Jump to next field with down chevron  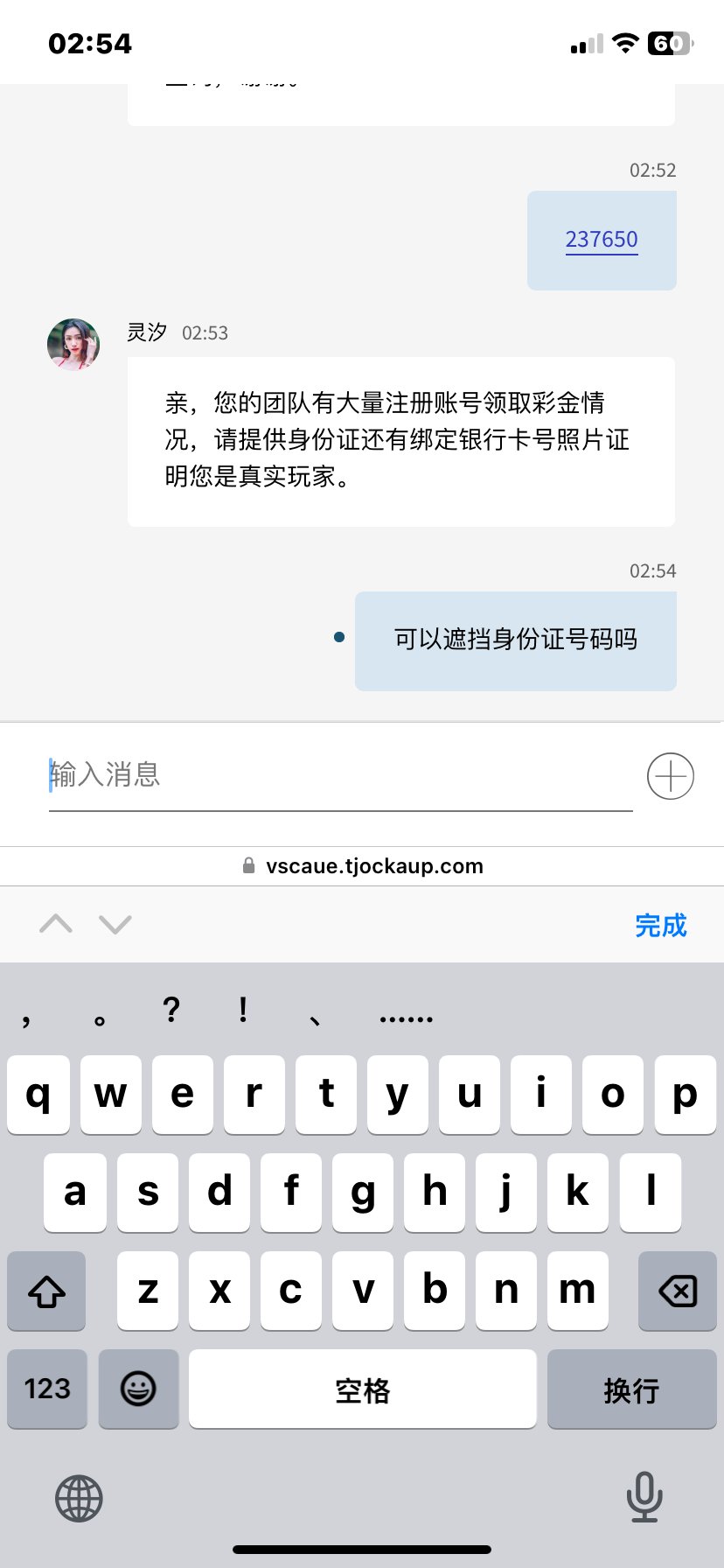point(115,924)
